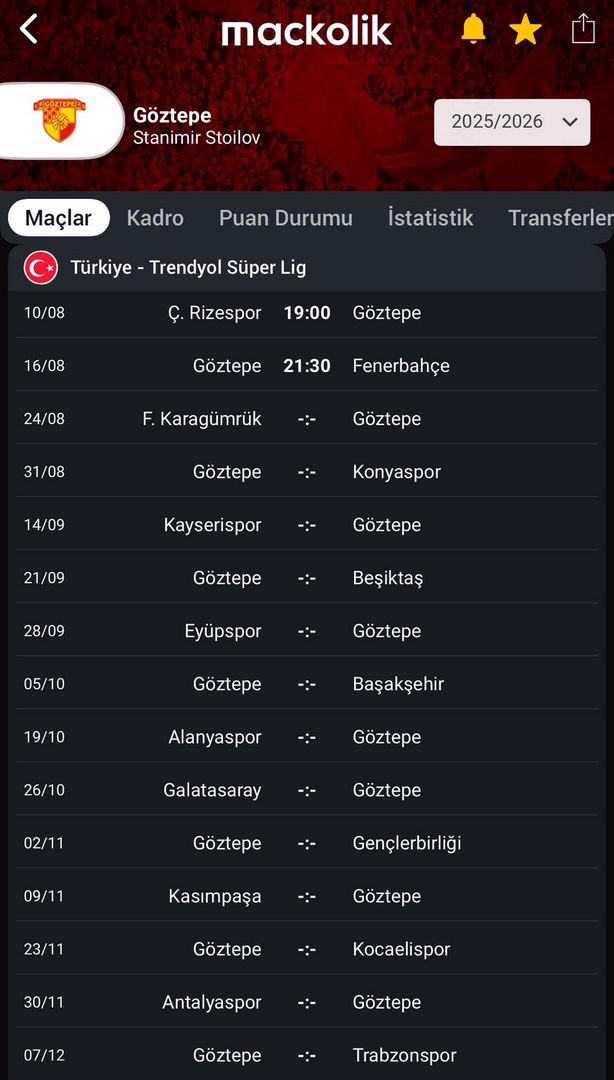Open the Göztepe vs Trabzonspor fixture
614x1080 pixels.
click(x=307, y=1055)
